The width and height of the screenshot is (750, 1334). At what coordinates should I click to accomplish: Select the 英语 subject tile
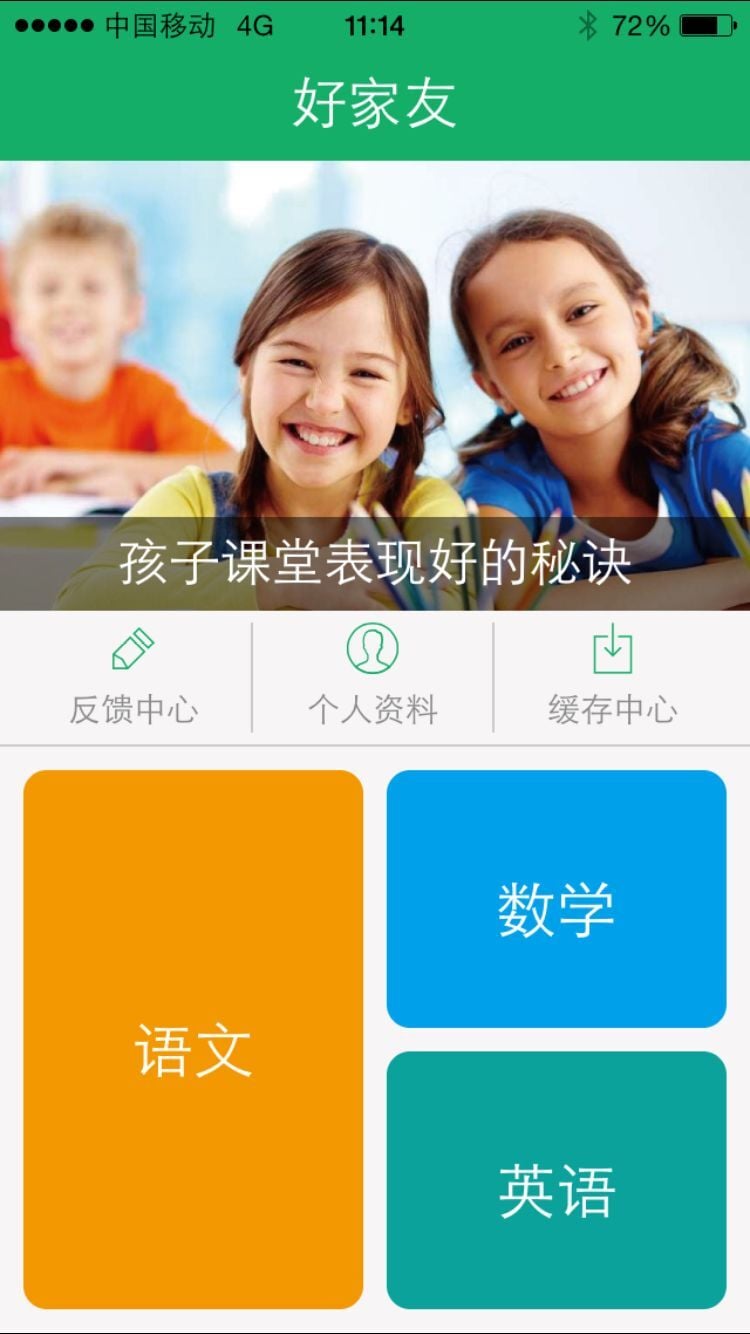tap(556, 1180)
